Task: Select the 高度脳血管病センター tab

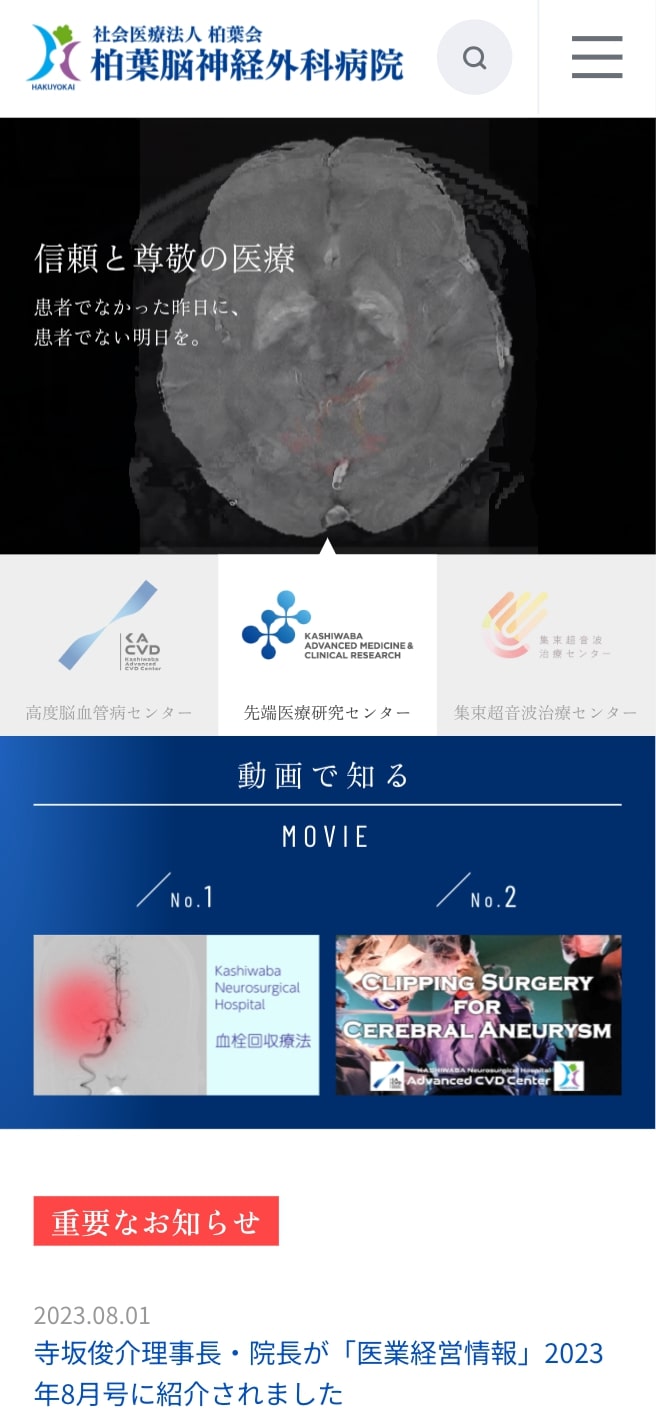Action: pyautogui.click(x=109, y=645)
